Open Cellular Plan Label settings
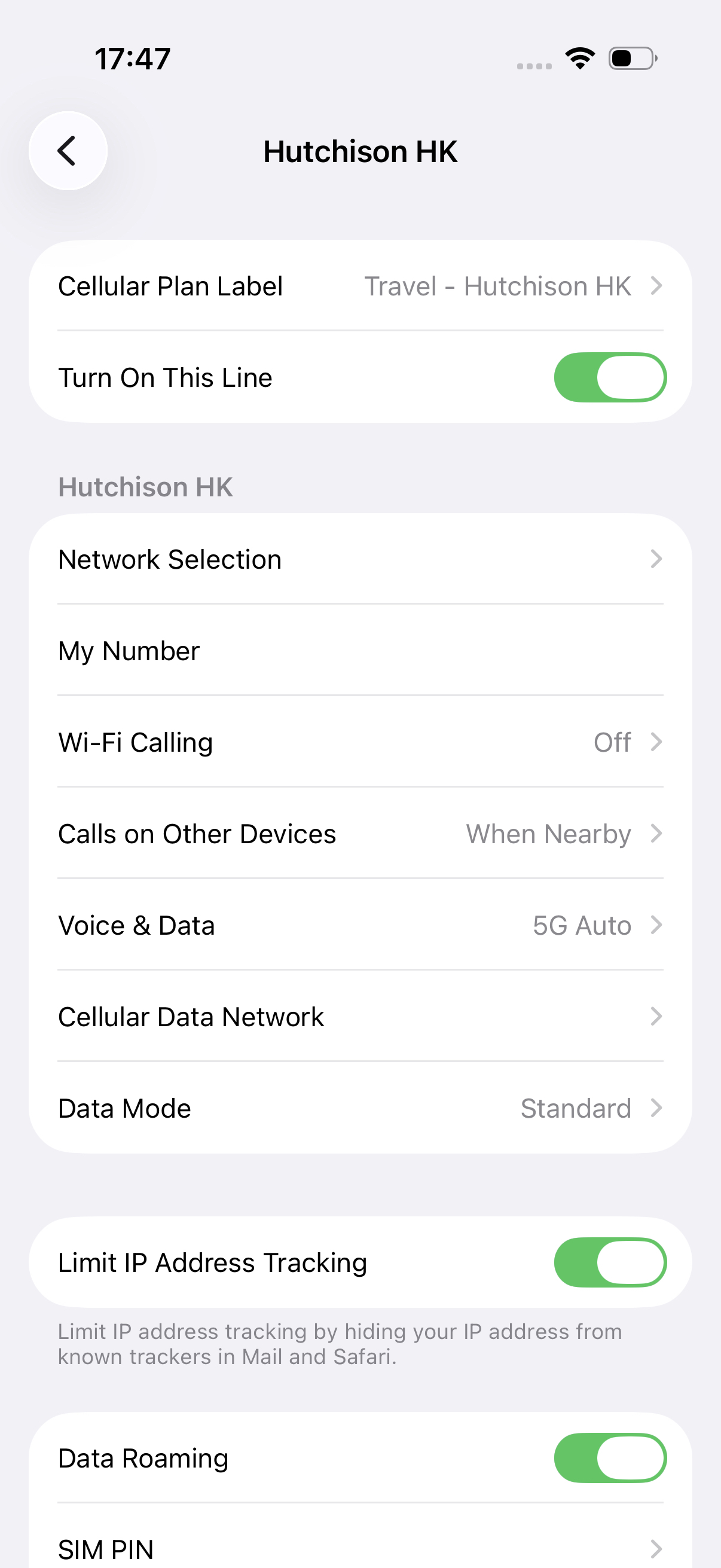This screenshot has width=721, height=1568. click(x=359, y=286)
